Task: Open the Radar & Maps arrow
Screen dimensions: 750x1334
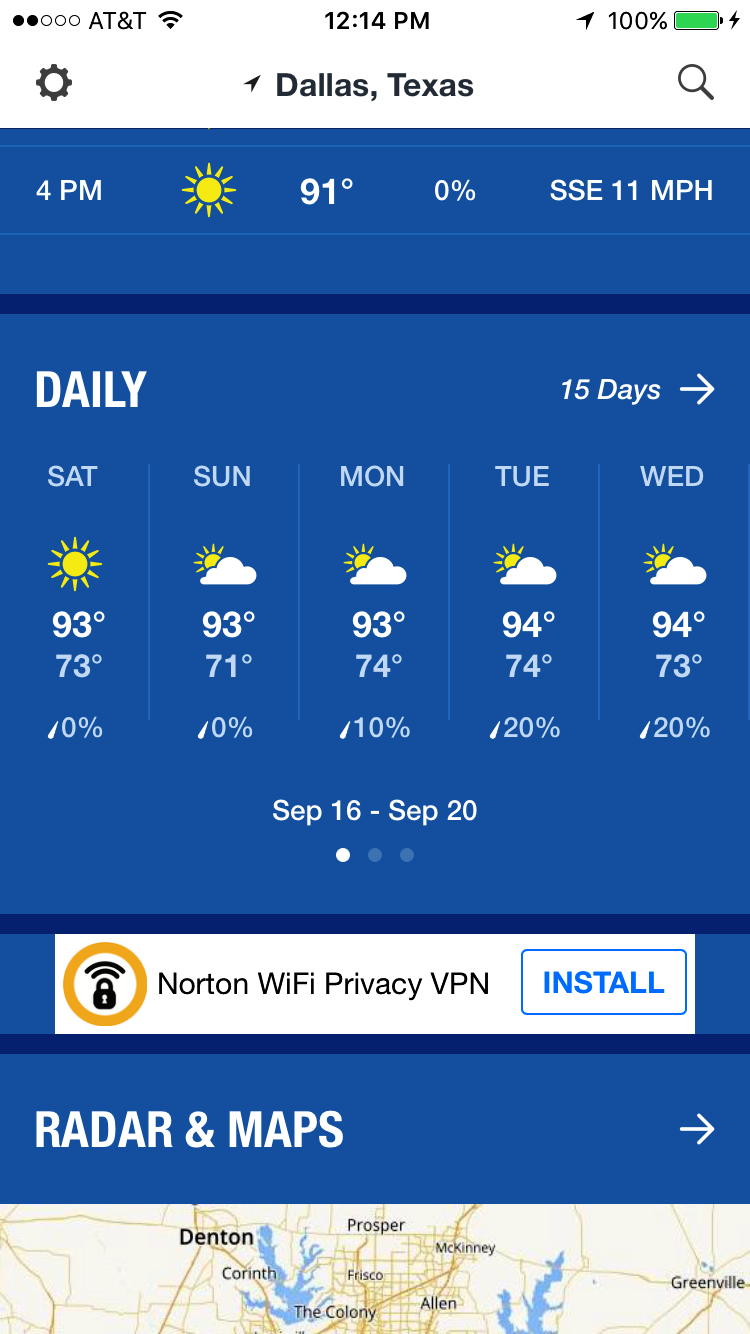Action: (x=697, y=1130)
